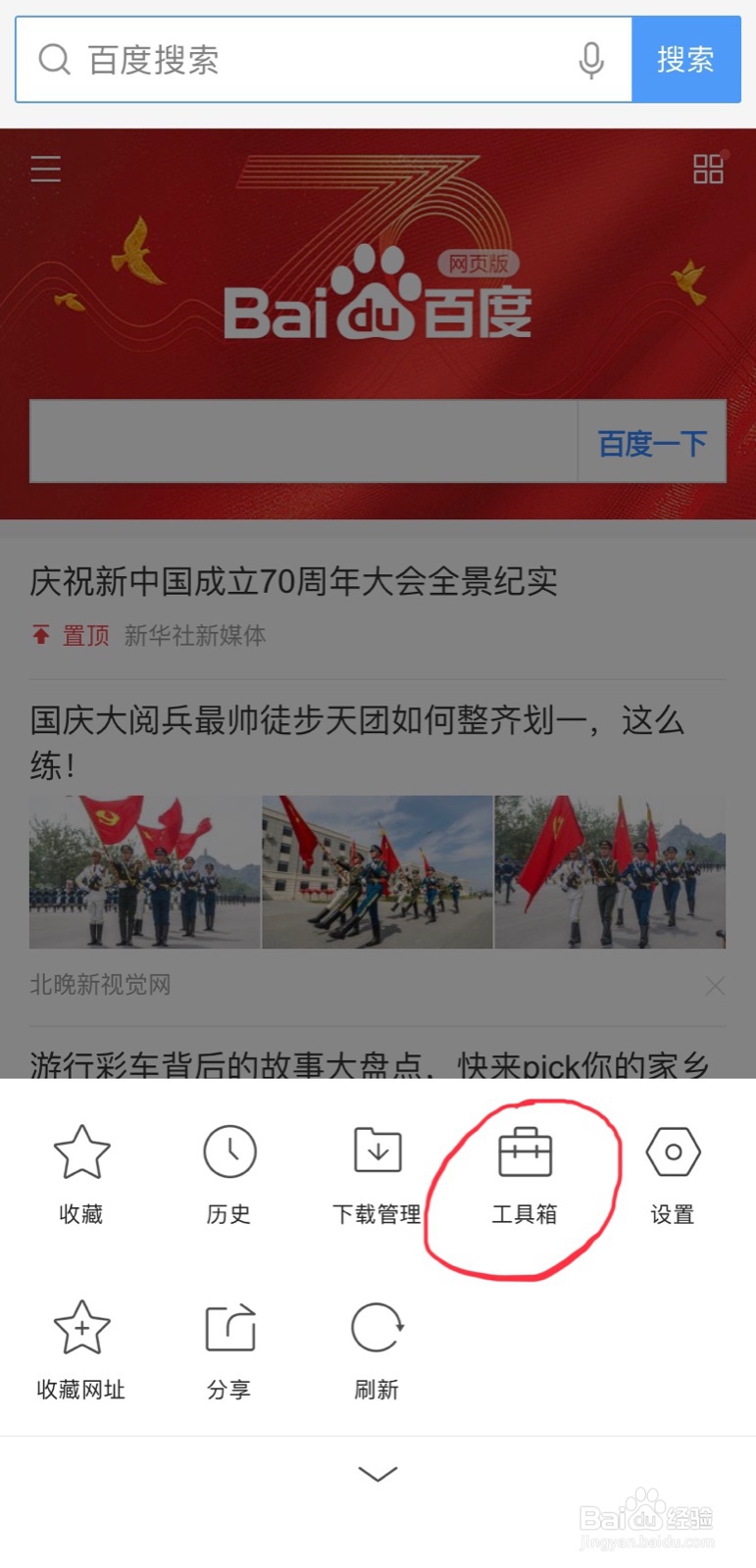Collapse the menu panel via bottom chevron
This screenshot has width=756, height=1568.
click(x=378, y=1472)
